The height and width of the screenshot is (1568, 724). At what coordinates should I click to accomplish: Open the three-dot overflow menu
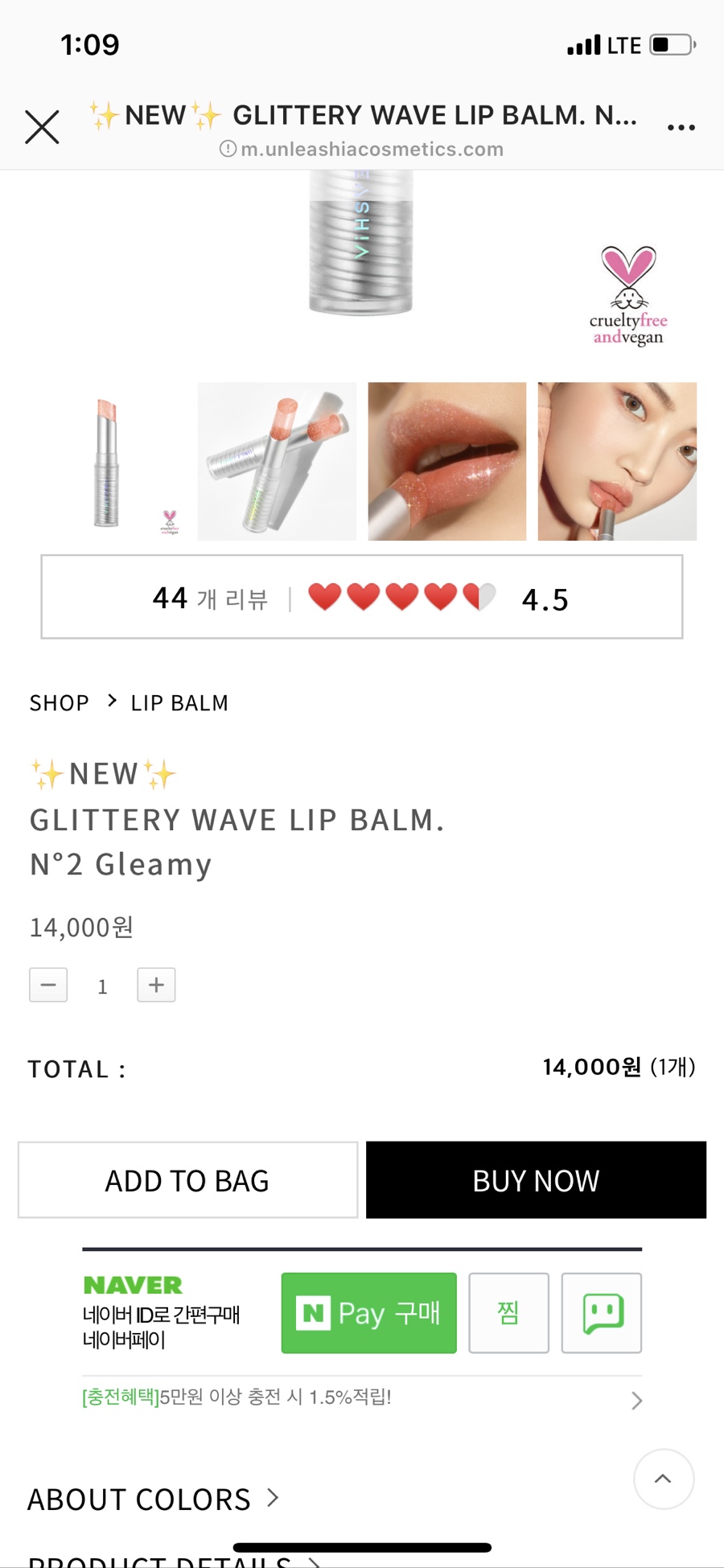[681, 127]
